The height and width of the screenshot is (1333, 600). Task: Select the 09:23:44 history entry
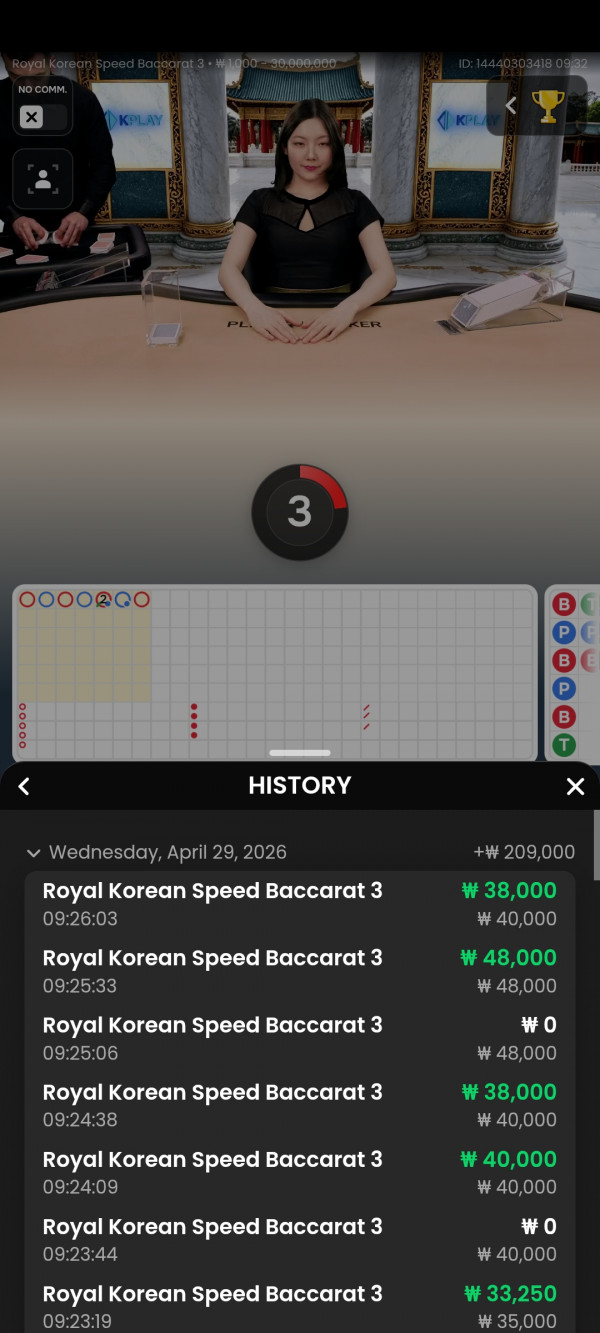pos(300,1239)
